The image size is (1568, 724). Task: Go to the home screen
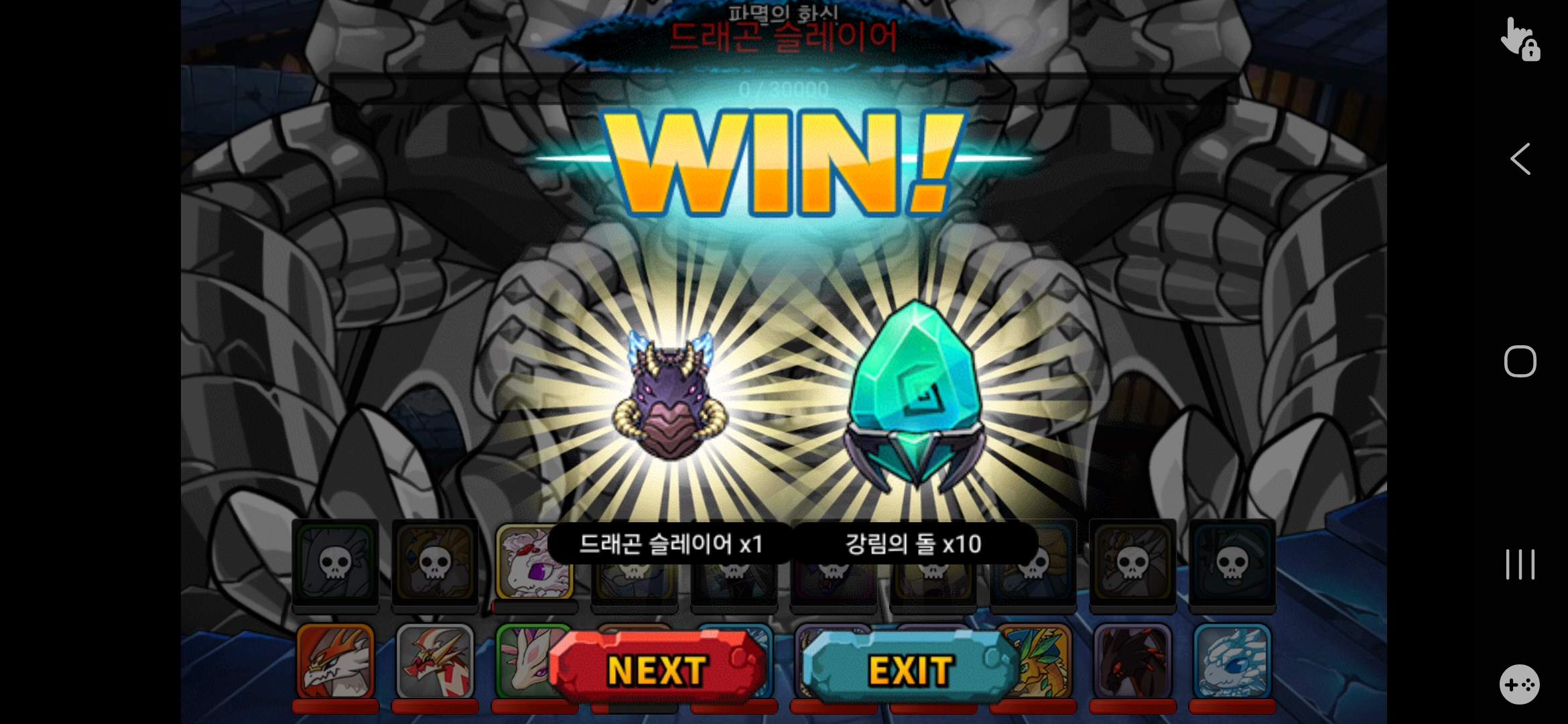coord(1520,362)
